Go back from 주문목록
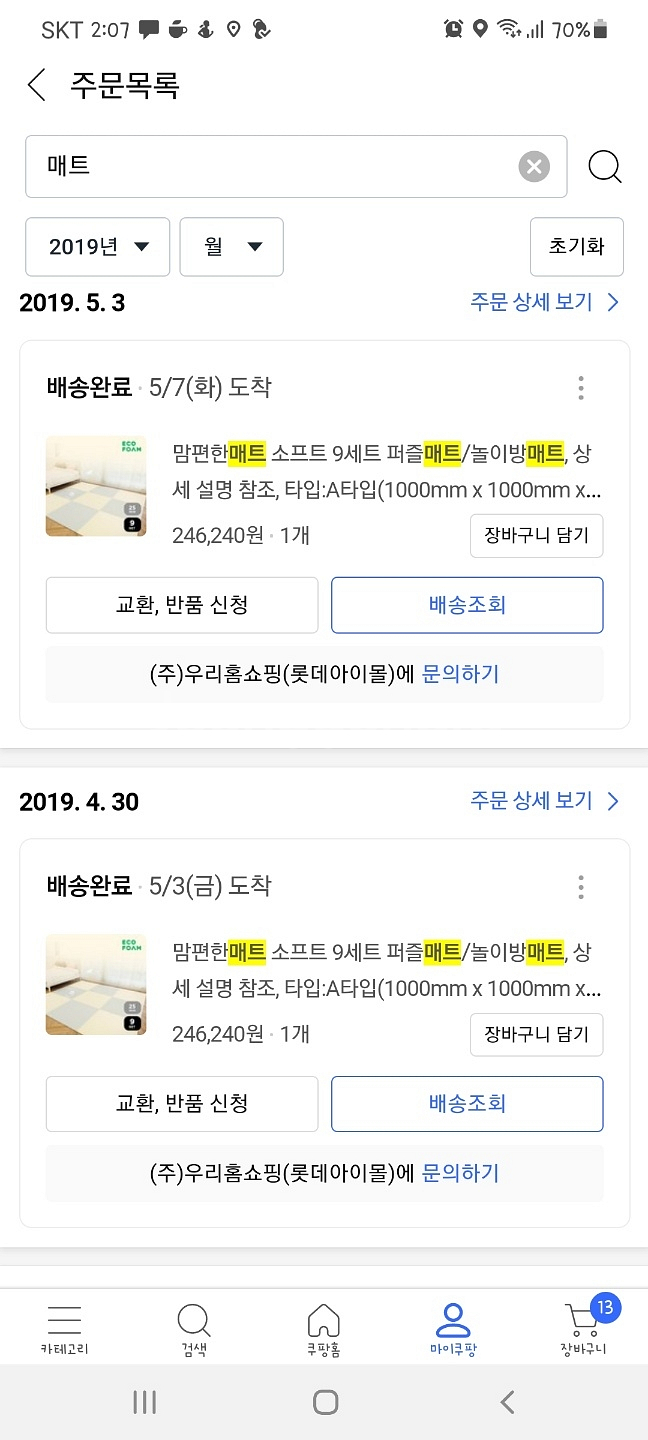This screenshot has height=1440, width=648. tap(37, 85)
